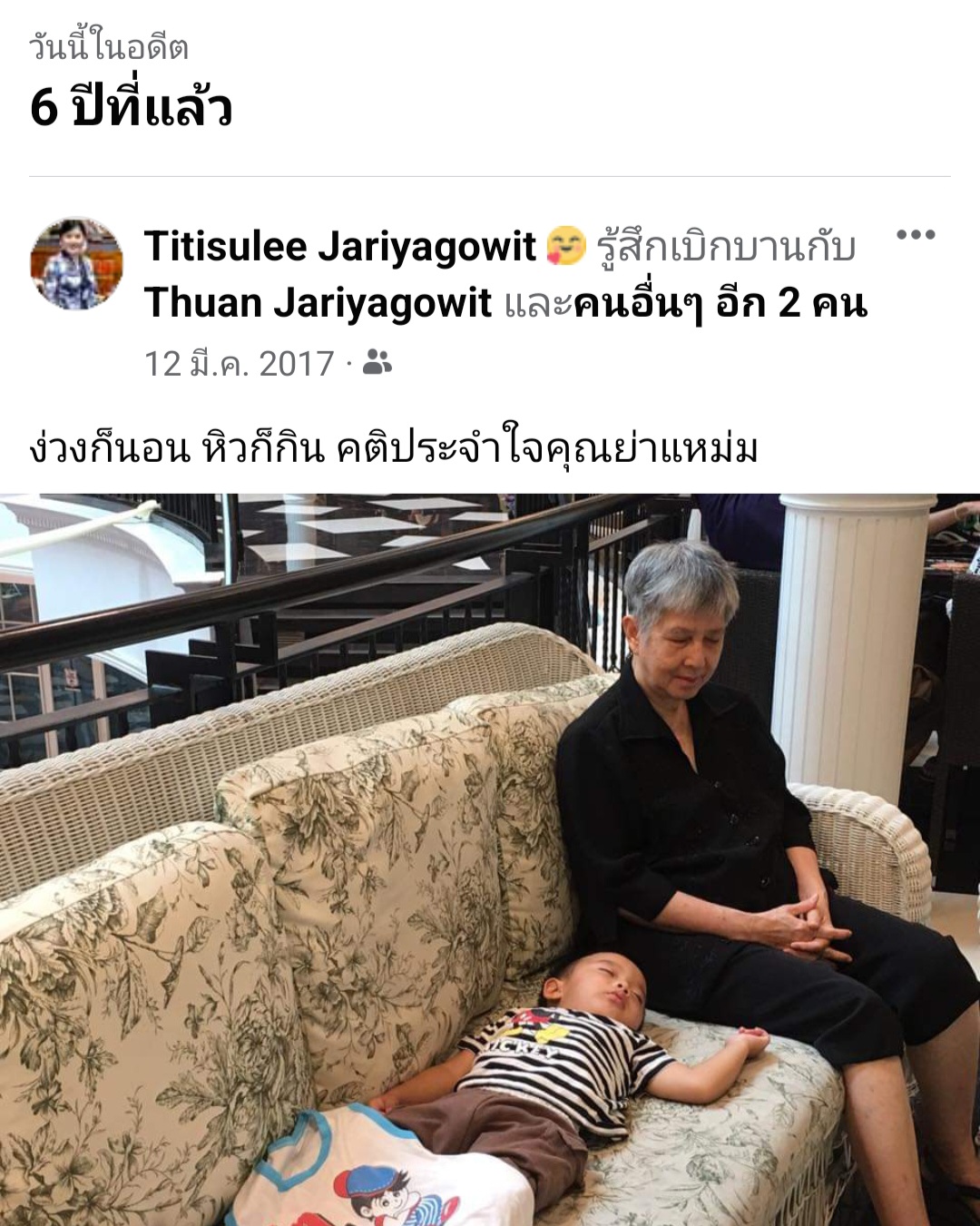Open the memory photo in full view
This screenshot has width=980, height=1226.
[490, 858]
